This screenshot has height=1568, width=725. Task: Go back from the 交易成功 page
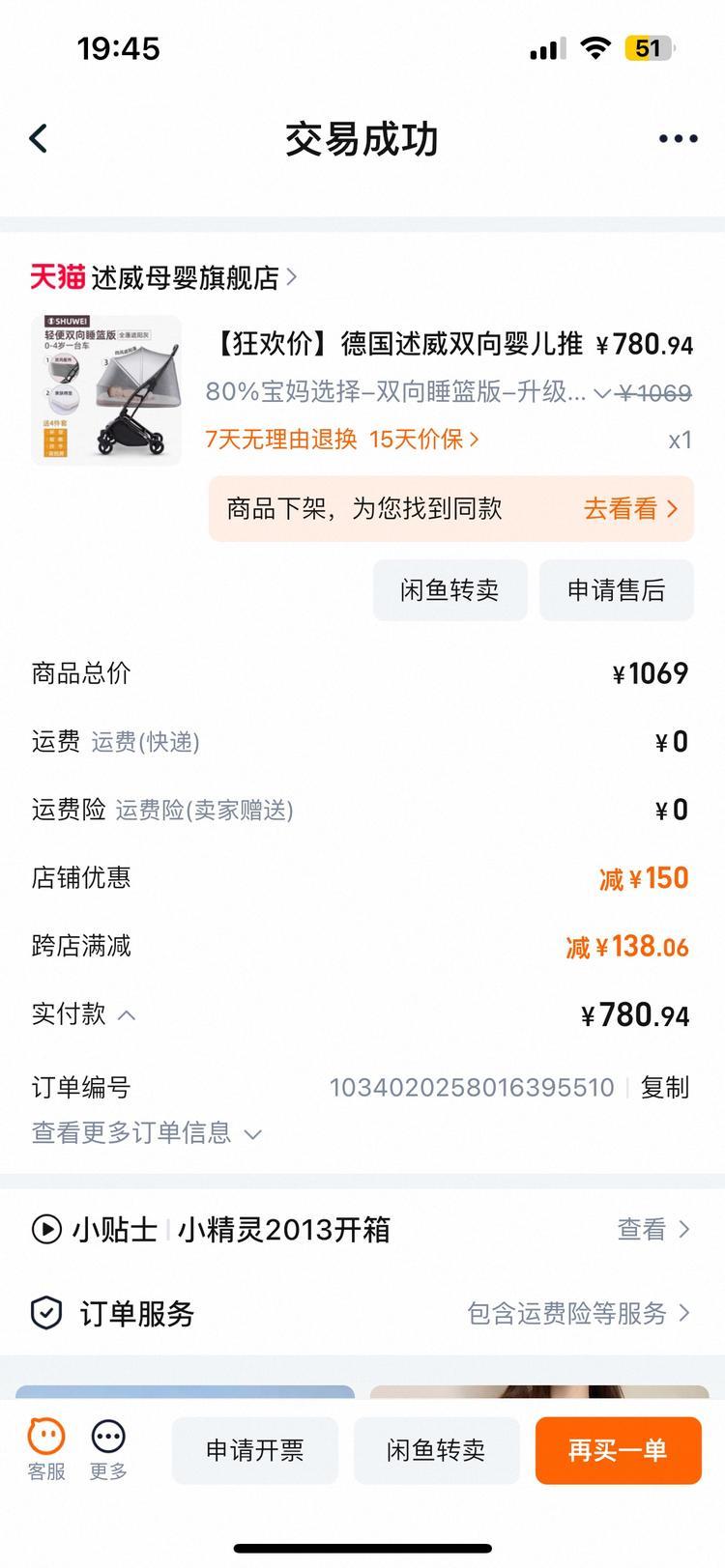(39, 138)
